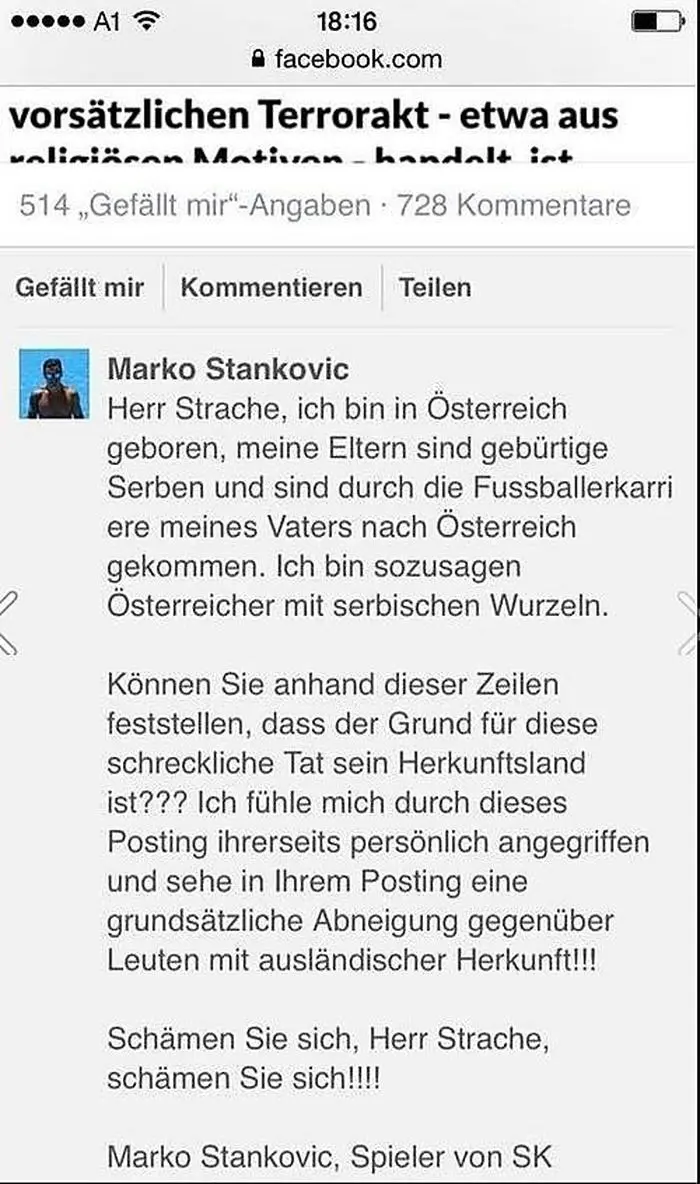Share the post via Teilen
This screenshot has width=700, height=1184.
(x=435, y=288)
